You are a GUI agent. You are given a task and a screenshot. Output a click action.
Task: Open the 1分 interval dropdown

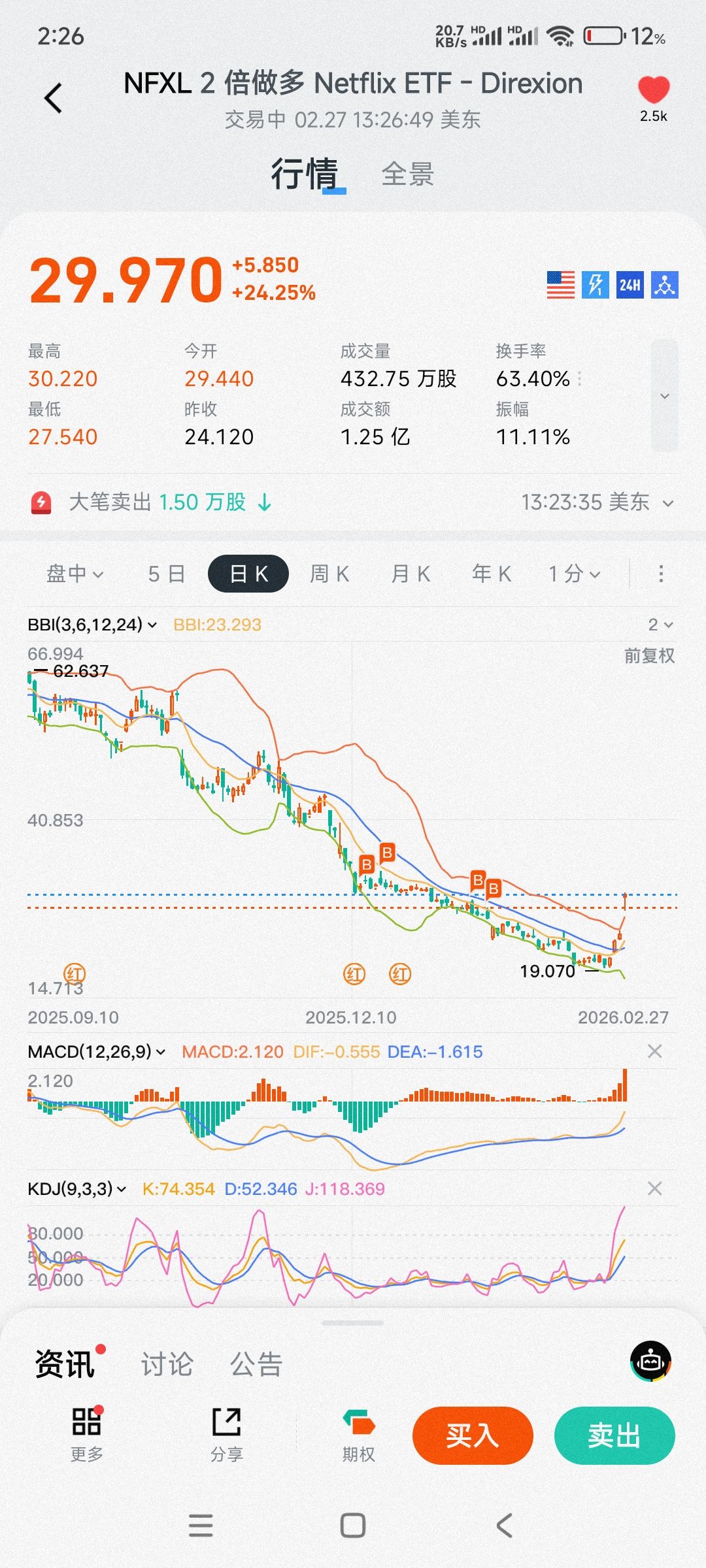pos(574,574)
